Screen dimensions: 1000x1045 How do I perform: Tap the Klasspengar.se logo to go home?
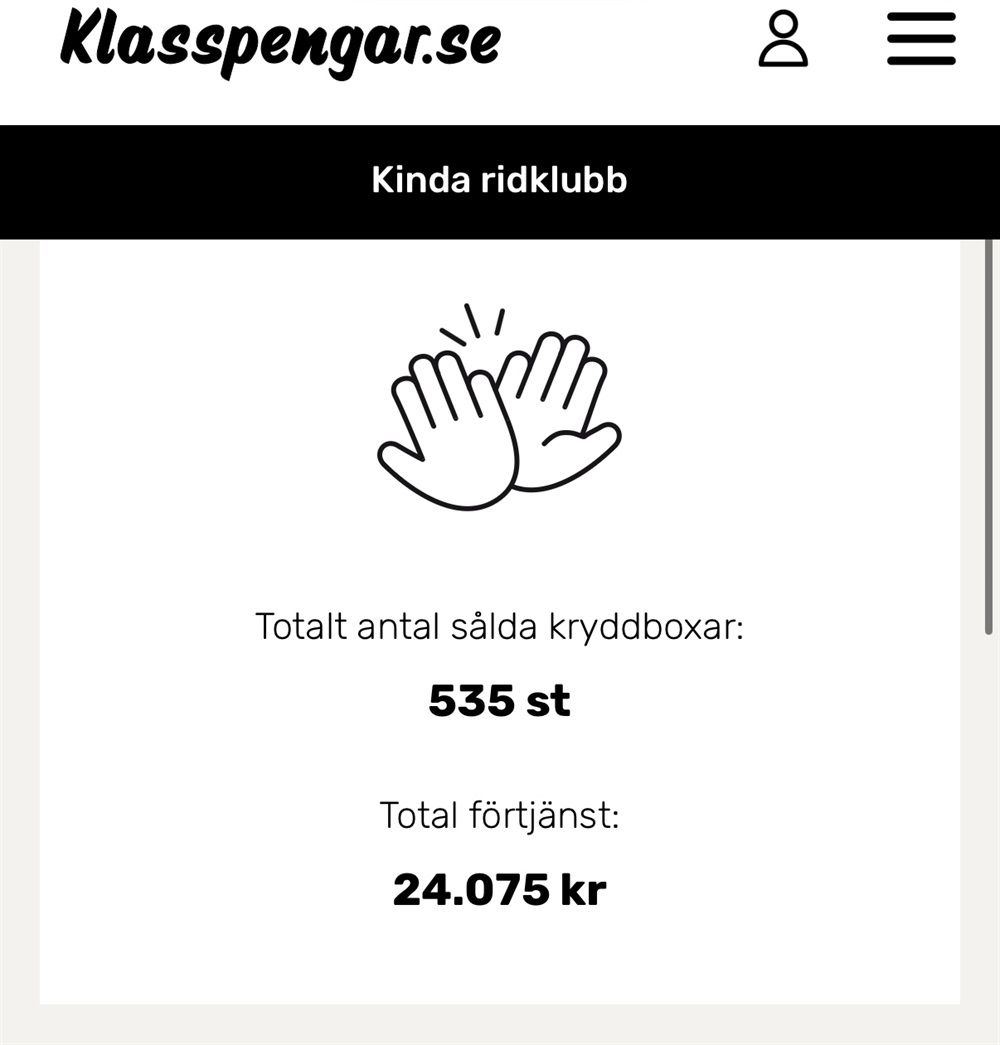point(280,42)
